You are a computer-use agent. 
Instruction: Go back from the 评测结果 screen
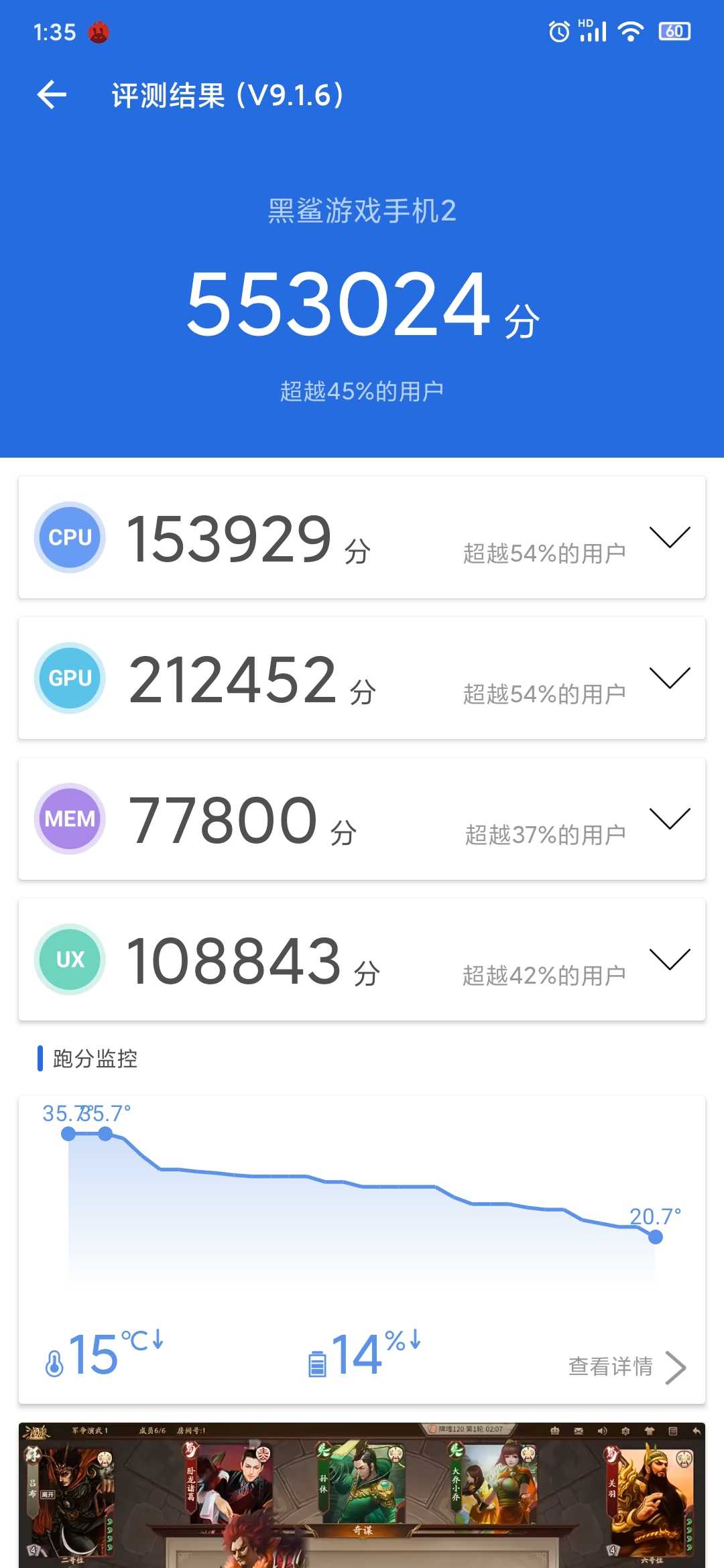pyautogui.click(x=52, y=94)
